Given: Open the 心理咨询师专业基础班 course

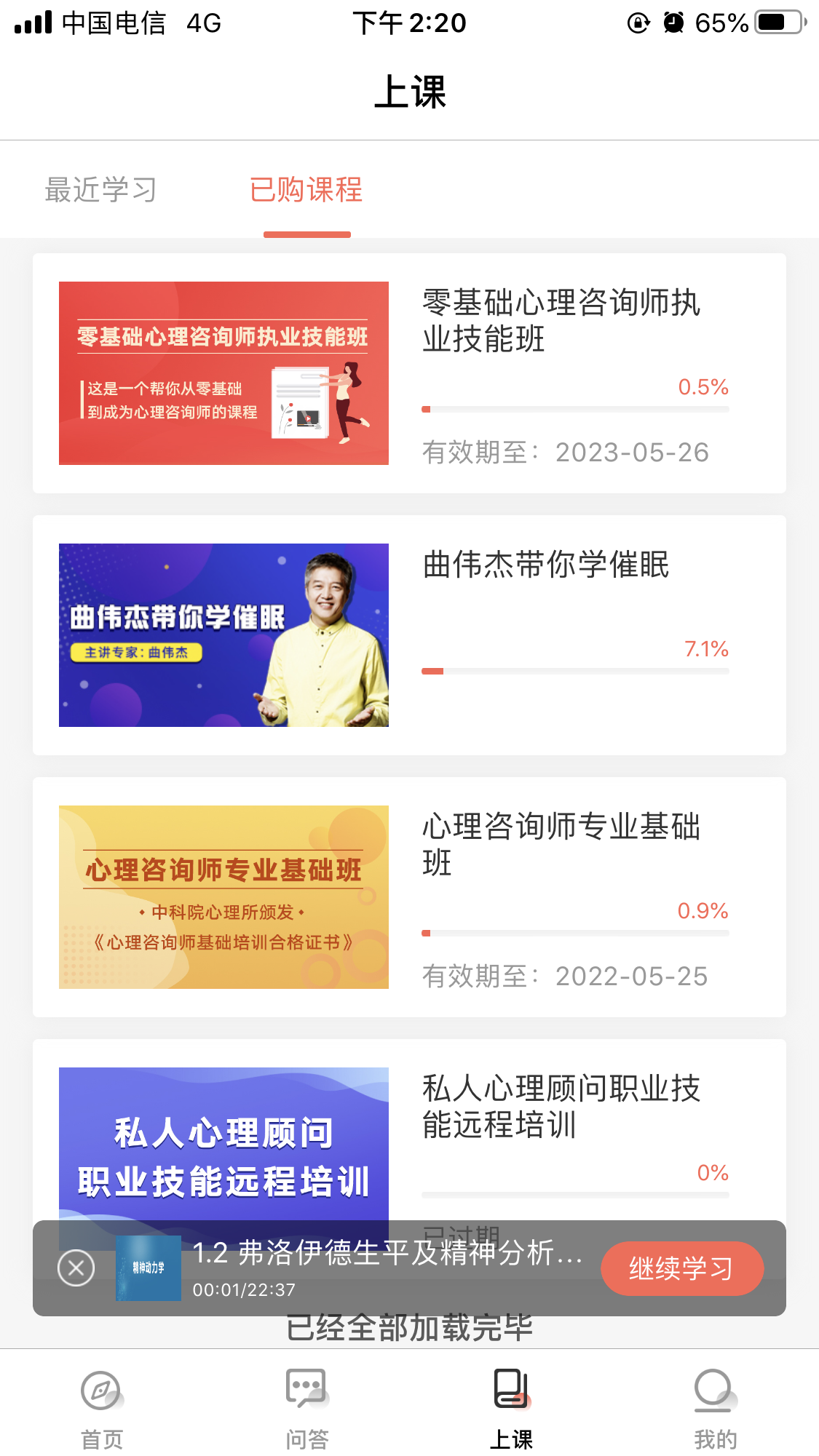Looking at the screenshot, I should [x=409, y=897].
